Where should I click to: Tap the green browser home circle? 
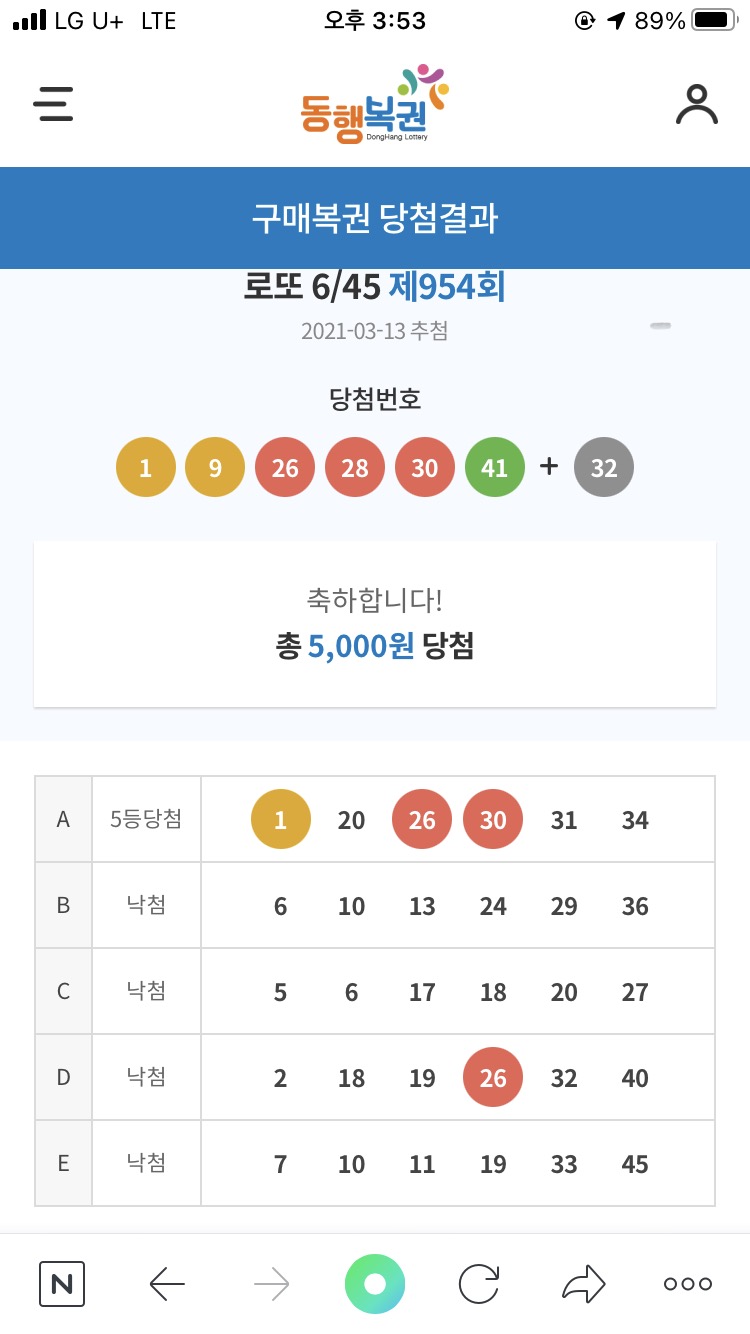(x=375, y=1283)
